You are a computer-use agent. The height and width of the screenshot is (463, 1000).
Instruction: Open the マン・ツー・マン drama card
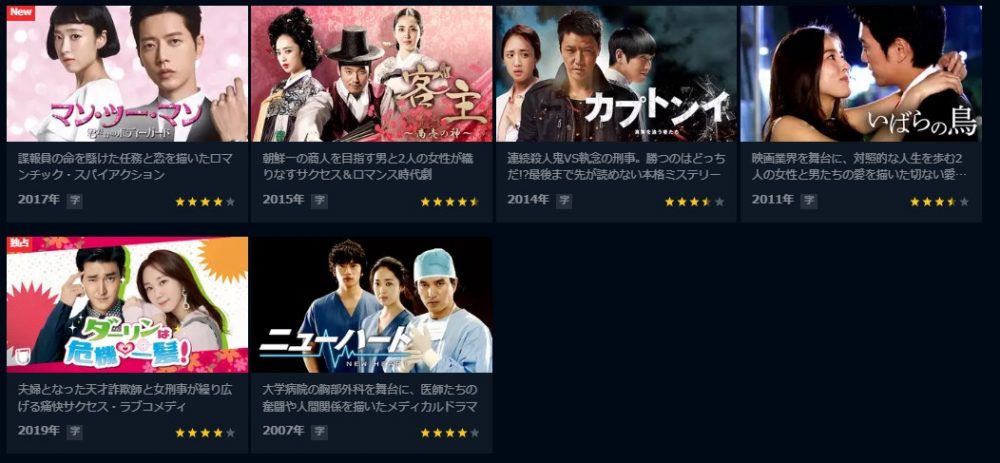click(127, 75)
